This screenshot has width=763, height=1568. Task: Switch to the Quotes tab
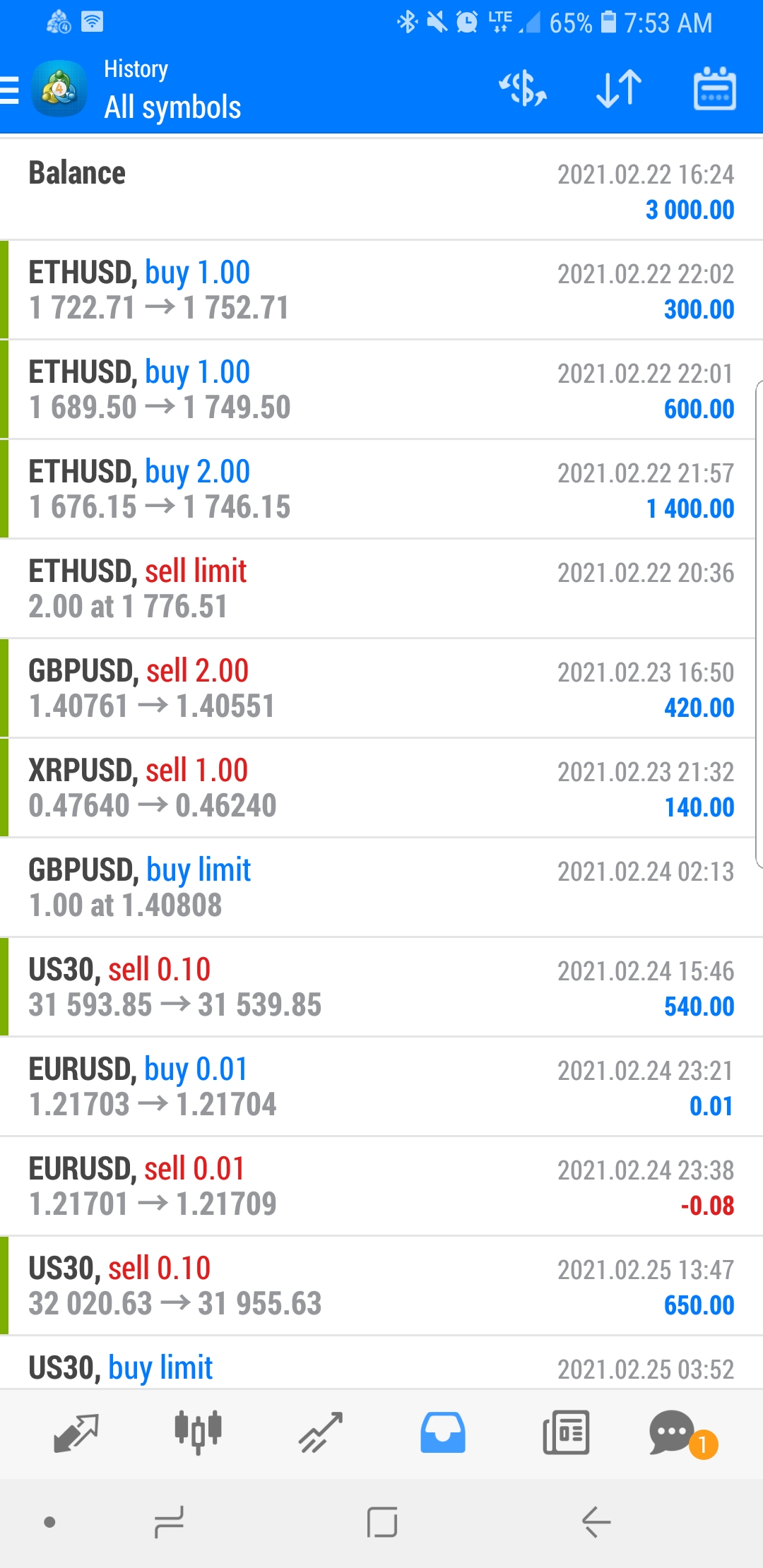click(76, 1432)
